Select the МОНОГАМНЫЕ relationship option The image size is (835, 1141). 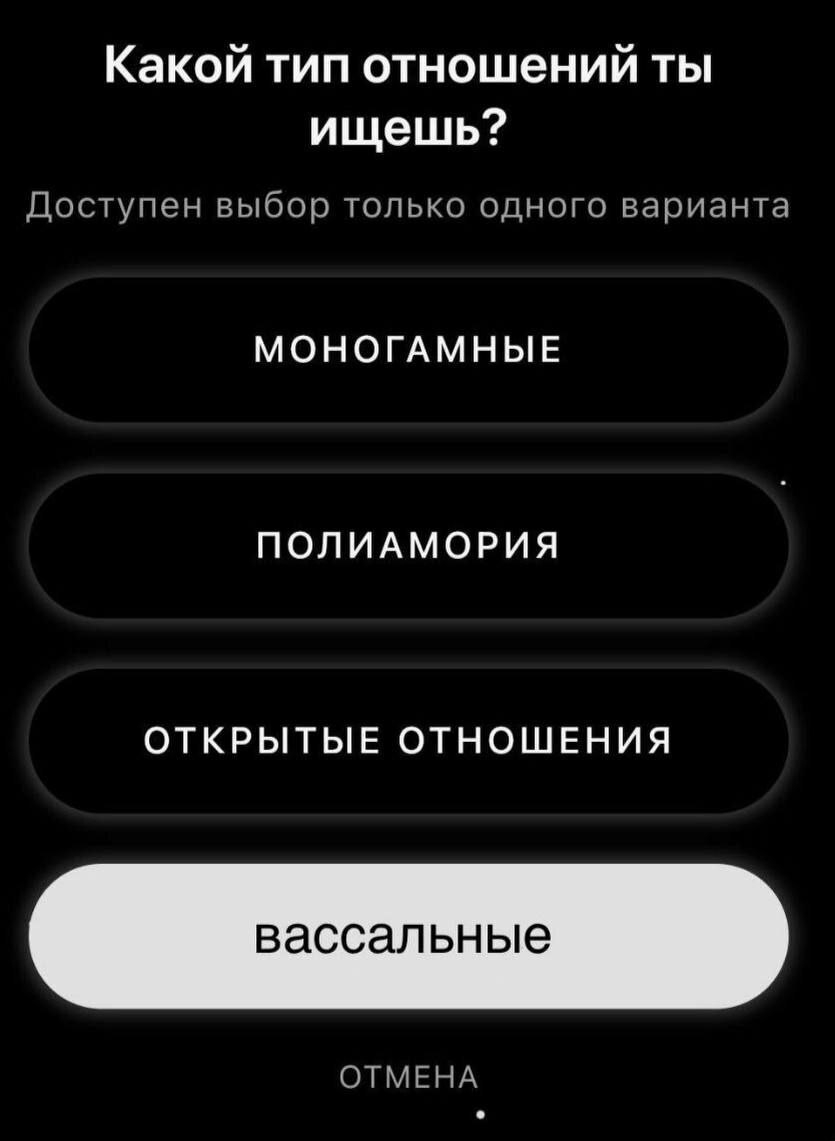point(408,351)
